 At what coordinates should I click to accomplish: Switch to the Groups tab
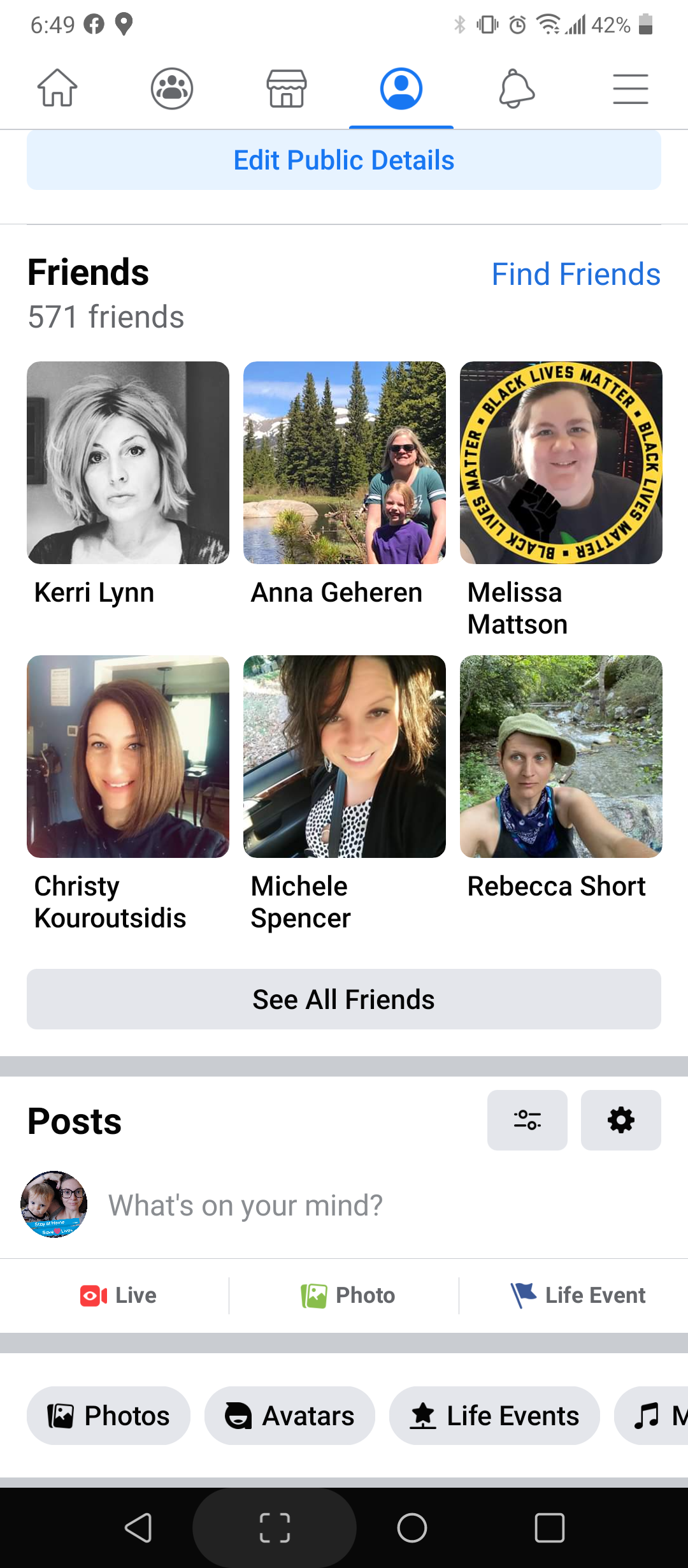click(x=172, y=89)
